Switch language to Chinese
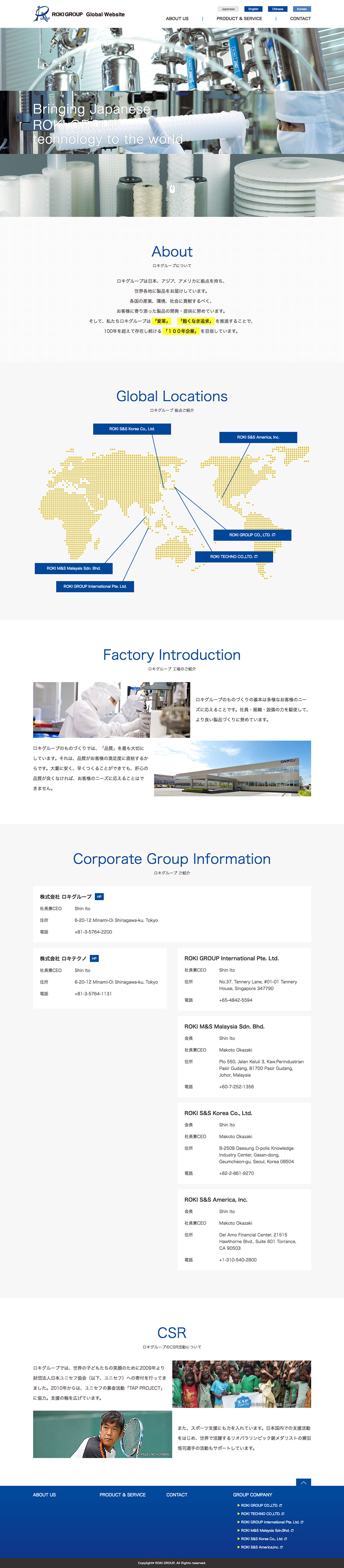Viewport: 344px width, 1568px height. click(277, 9)
